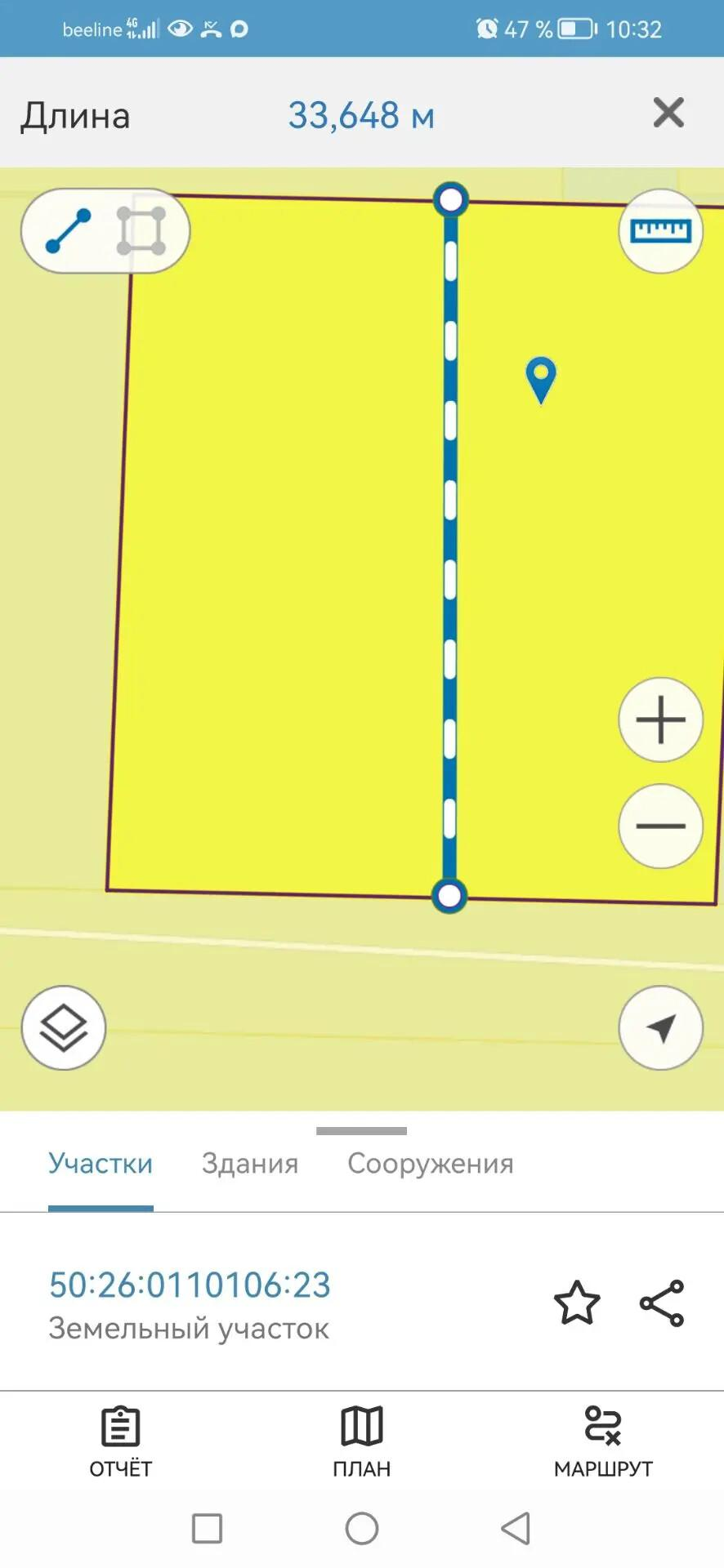Switch to the Здания tab
Image resolution: width=724 pixels, height=1568 pixels.
[x=250, y=1163]
